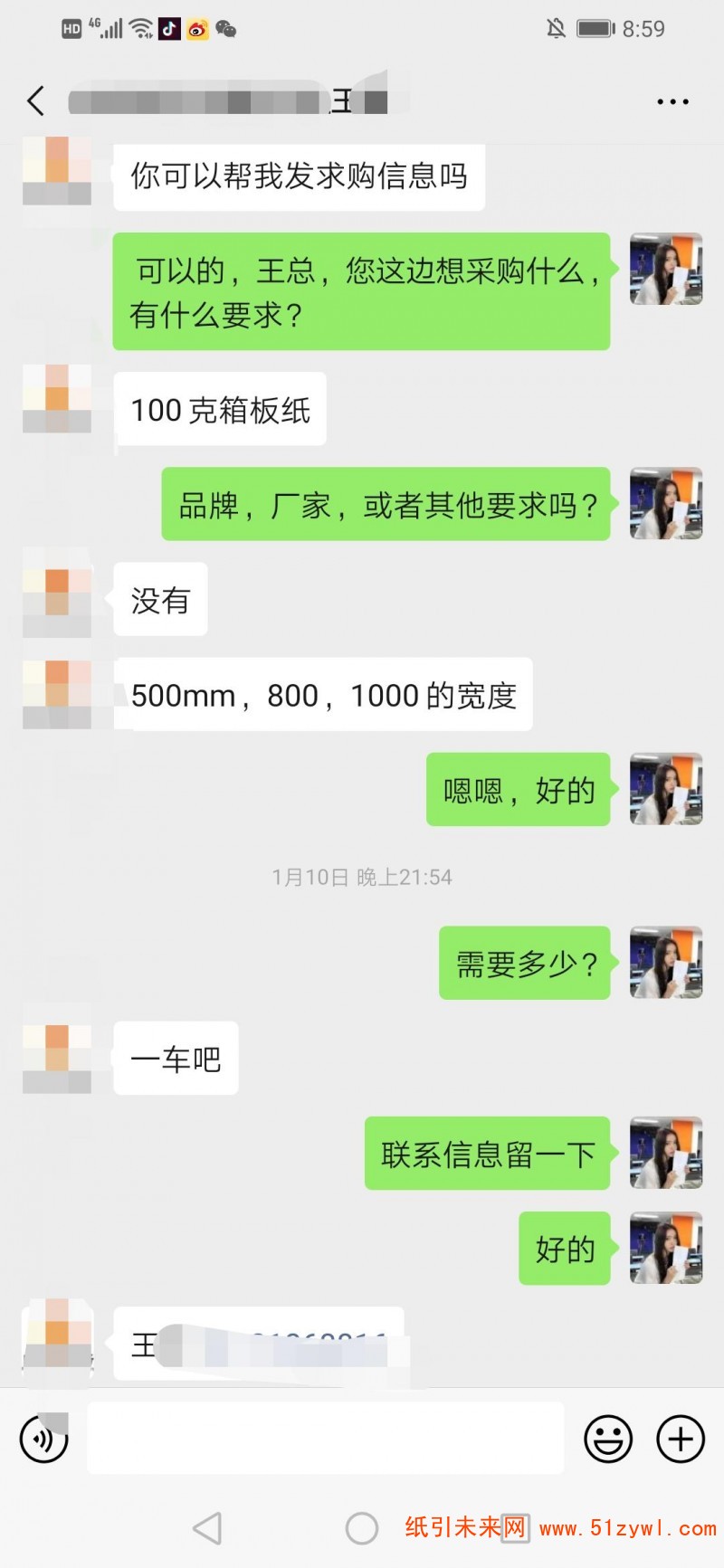Tap the plus icon to open more functions

click(x=681, y=1439)
